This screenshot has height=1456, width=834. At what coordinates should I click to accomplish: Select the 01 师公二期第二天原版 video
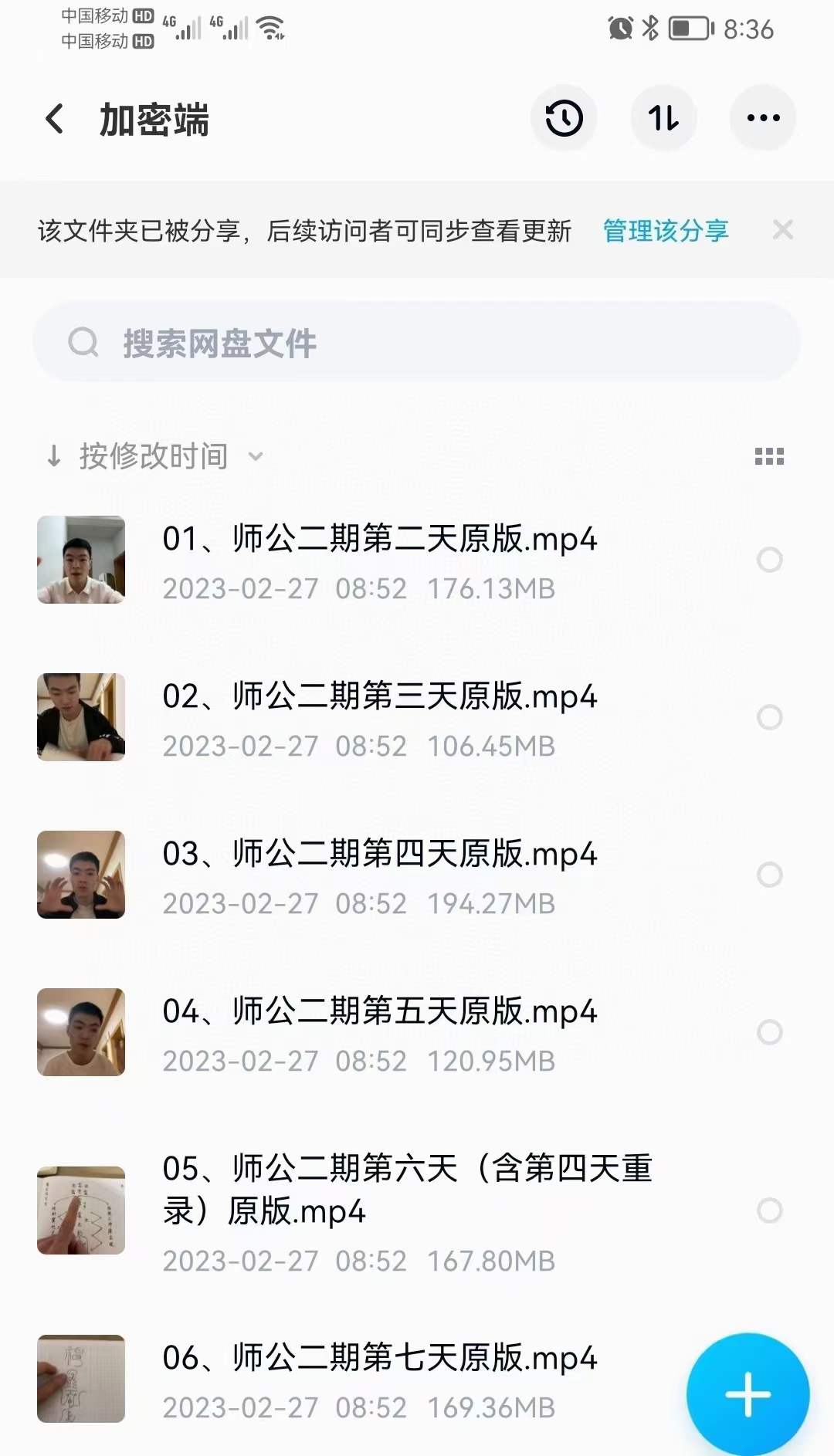click(769, 561)
